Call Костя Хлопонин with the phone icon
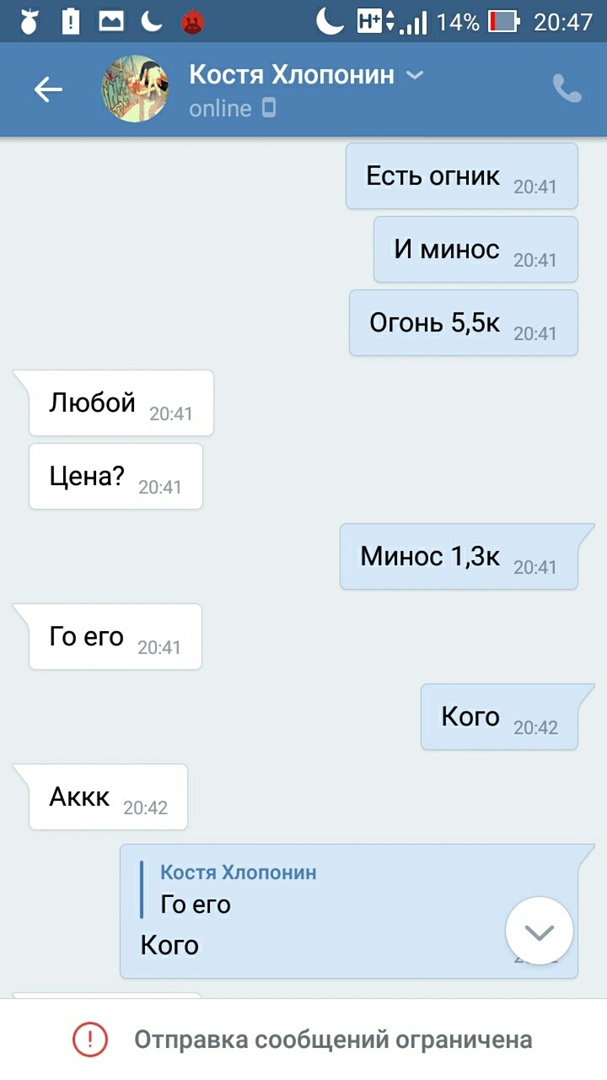 tap(567, 89)
